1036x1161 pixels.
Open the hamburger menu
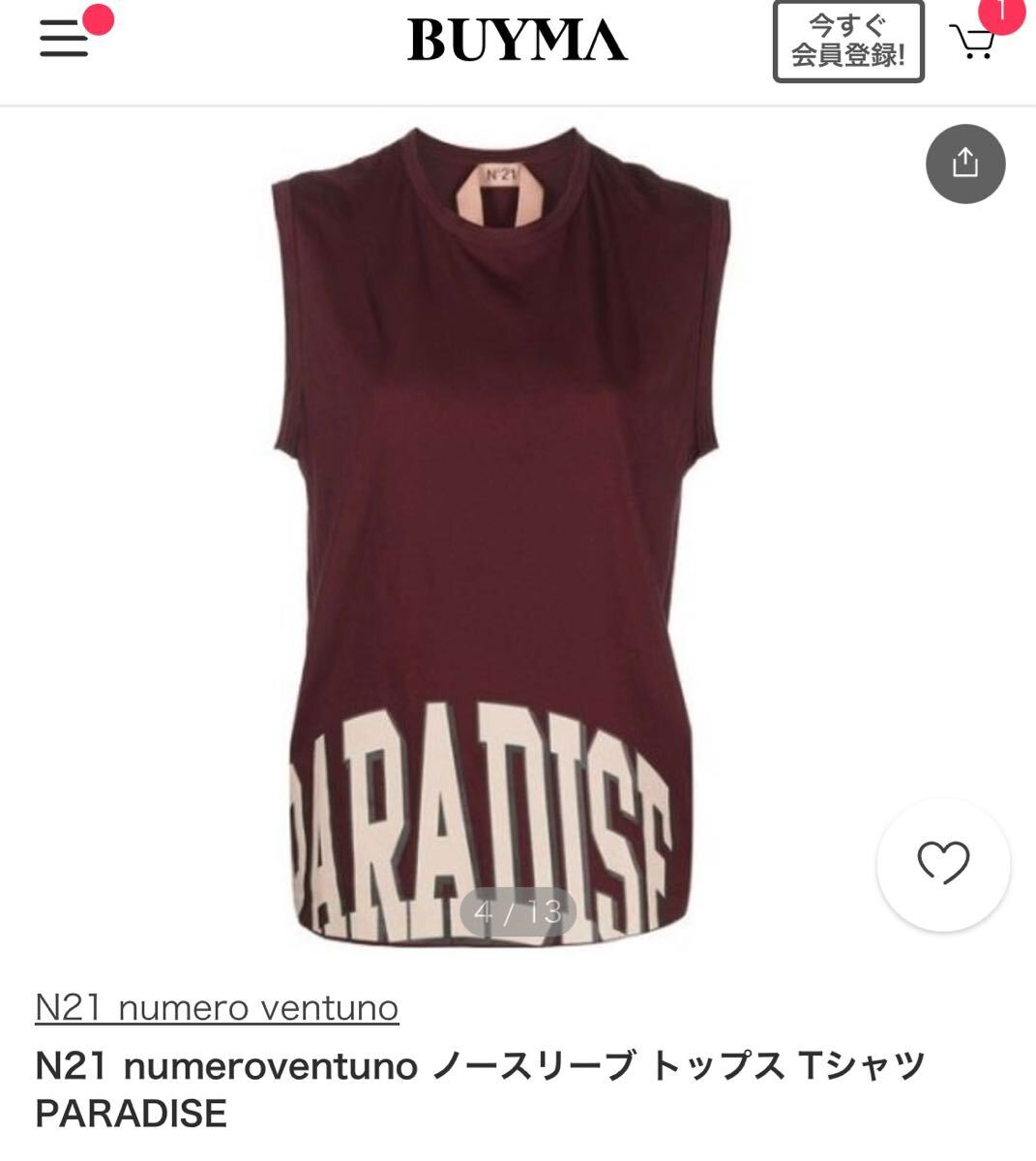pos(64,39)
